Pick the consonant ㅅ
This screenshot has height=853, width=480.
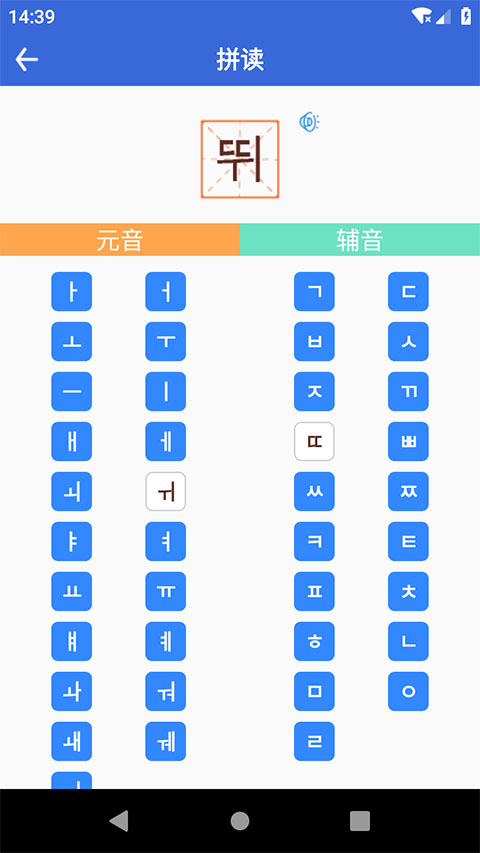408,342
